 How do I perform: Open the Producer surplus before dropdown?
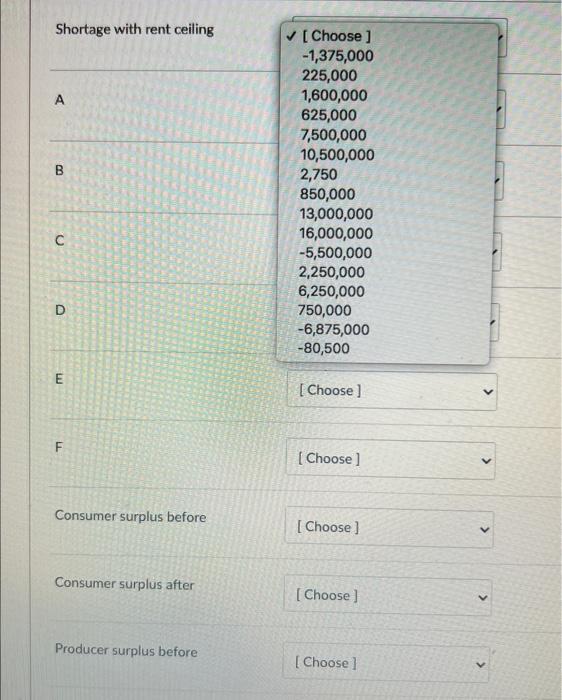(386, 662)
